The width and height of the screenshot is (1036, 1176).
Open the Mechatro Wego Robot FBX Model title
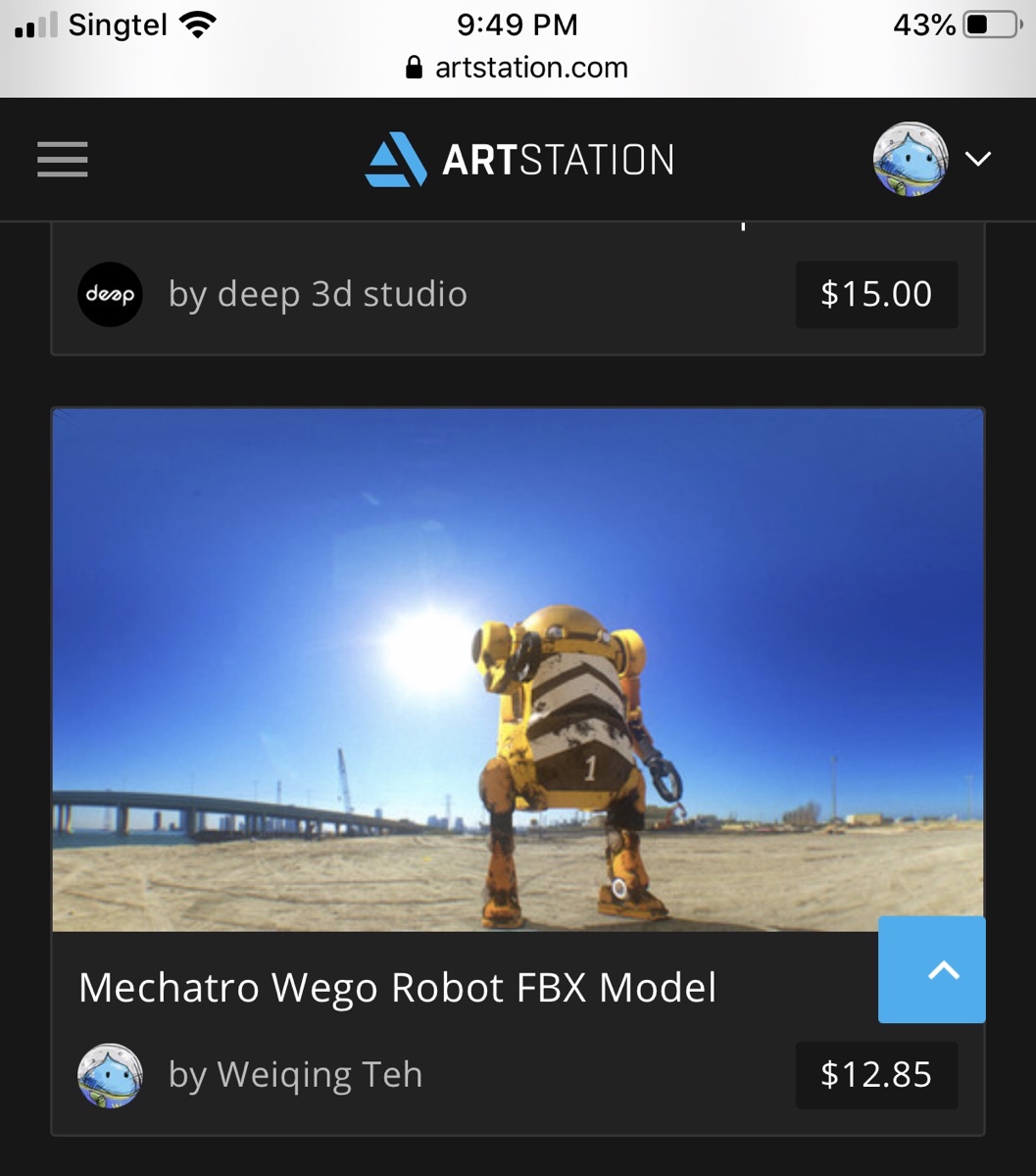[x=397, y=988]
